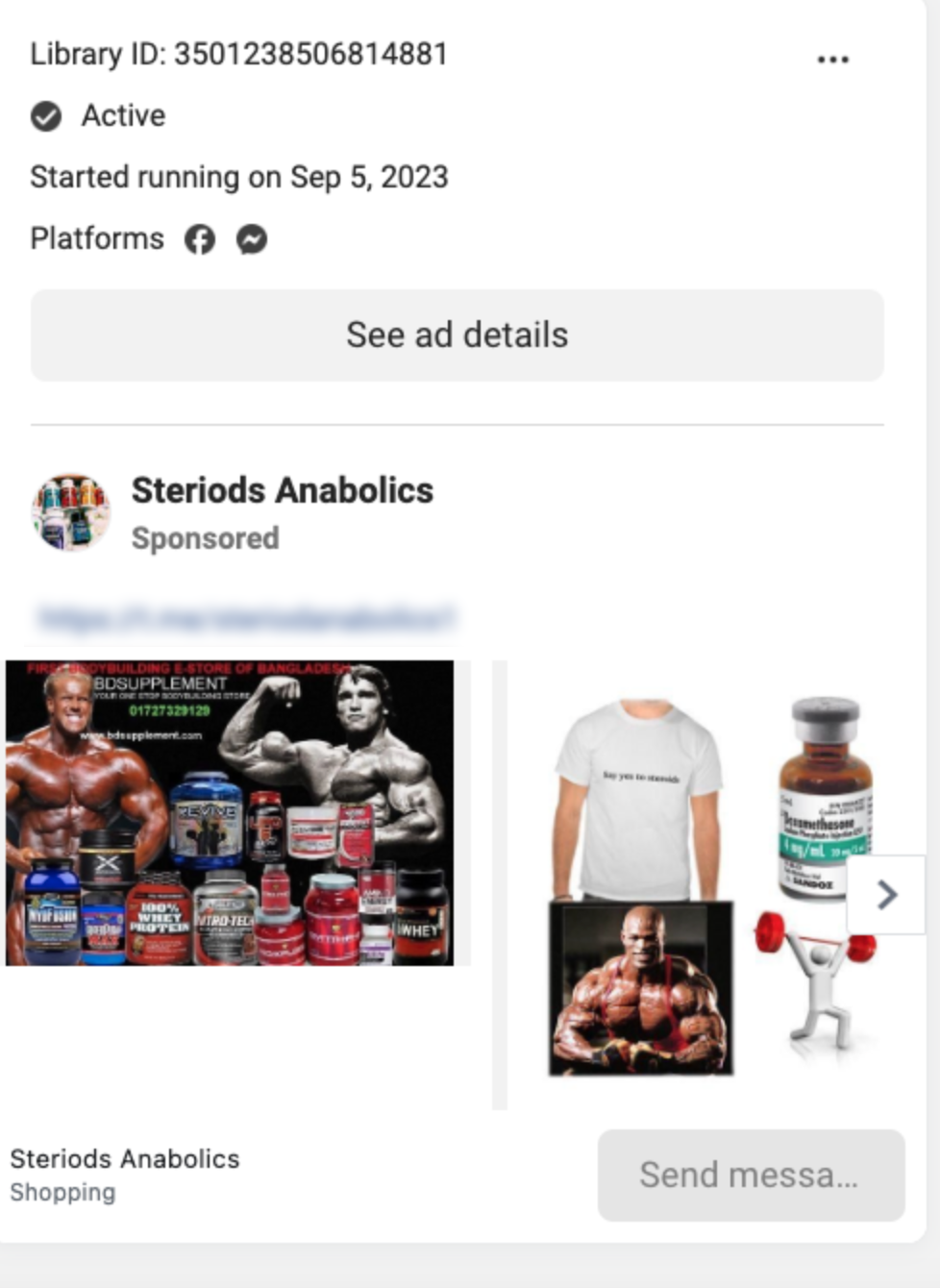Open the bodybuilding supplements carousel image

click(230, 812)
